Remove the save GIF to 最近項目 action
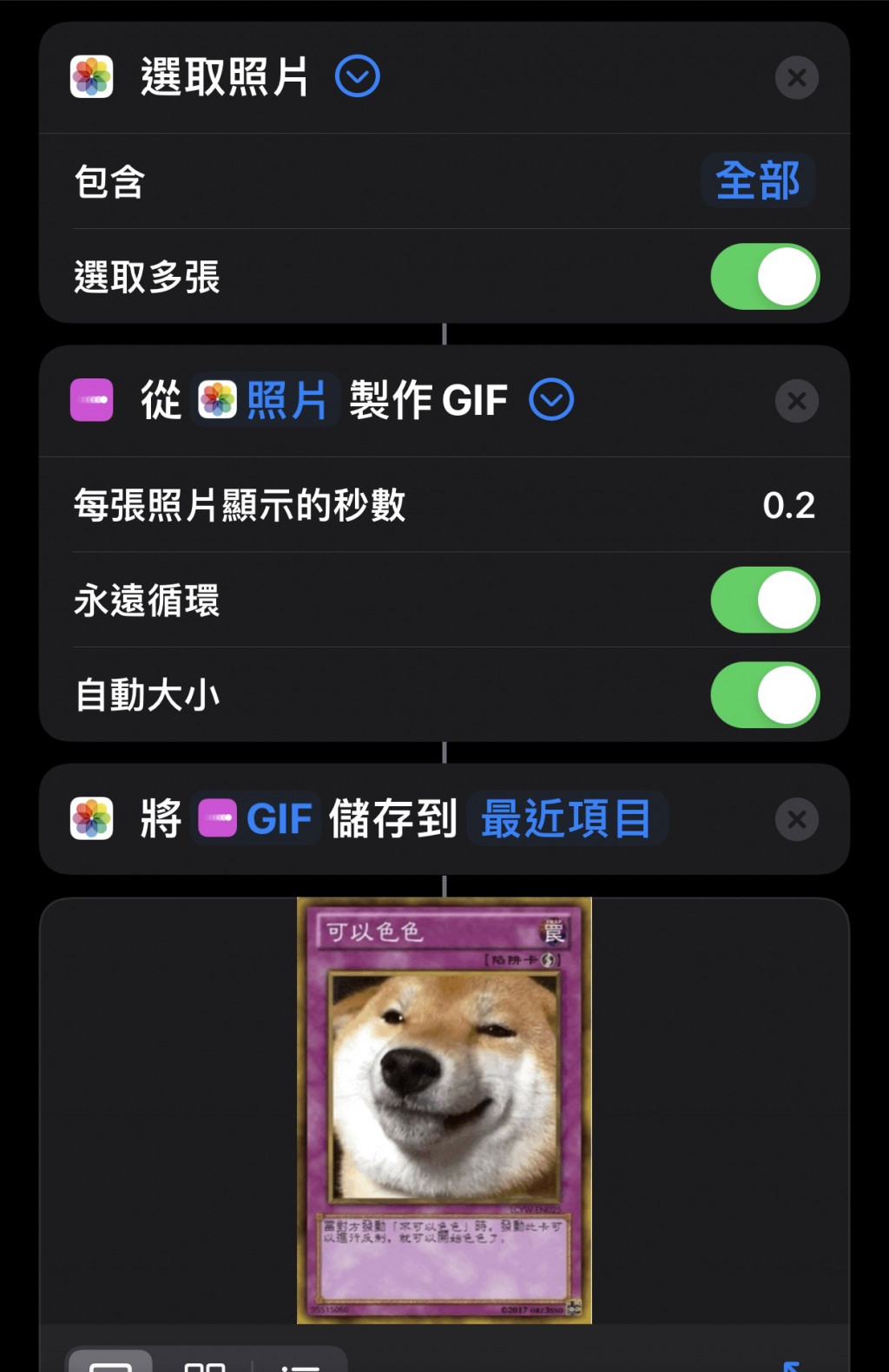This screenshot has width=889, height=1372. 796,819
